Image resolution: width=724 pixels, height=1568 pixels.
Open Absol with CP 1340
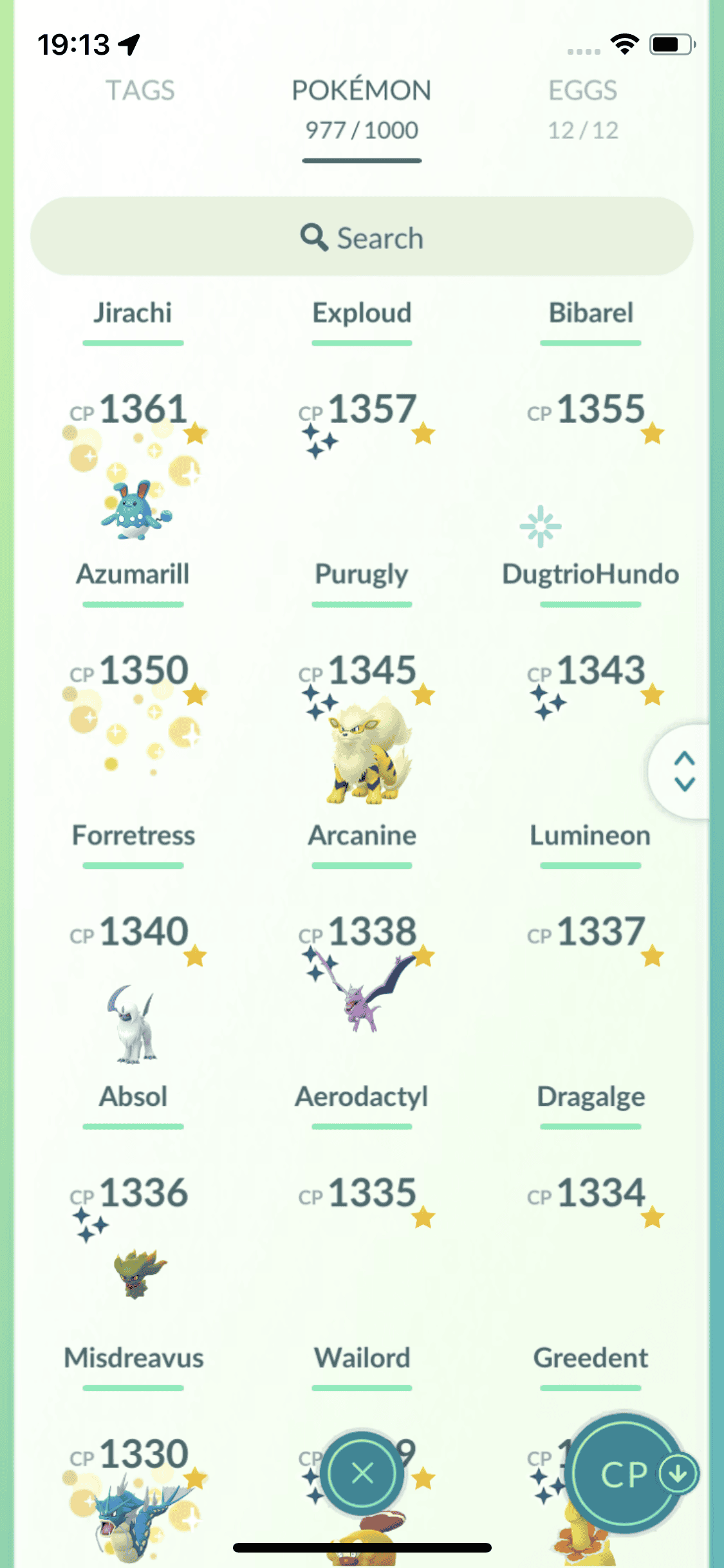pos(133,1023)
